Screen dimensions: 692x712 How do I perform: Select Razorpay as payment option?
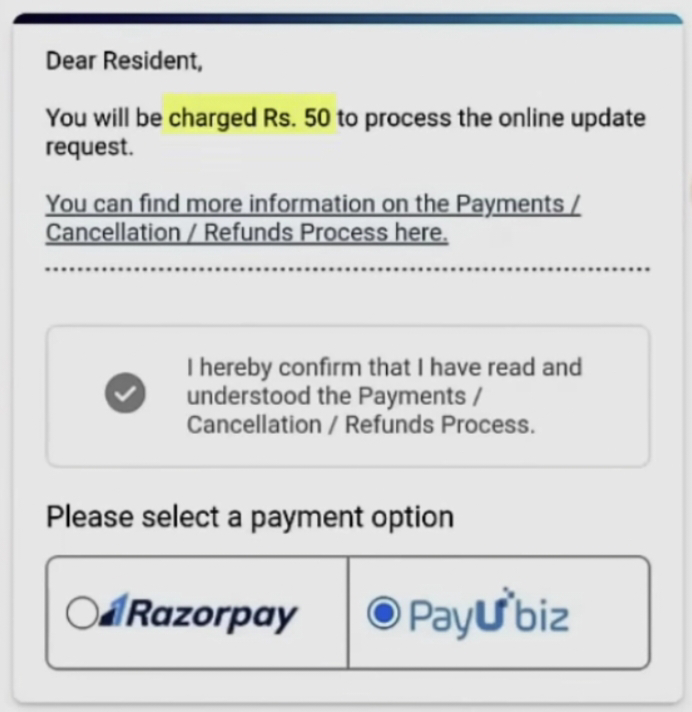click(81, 613)
